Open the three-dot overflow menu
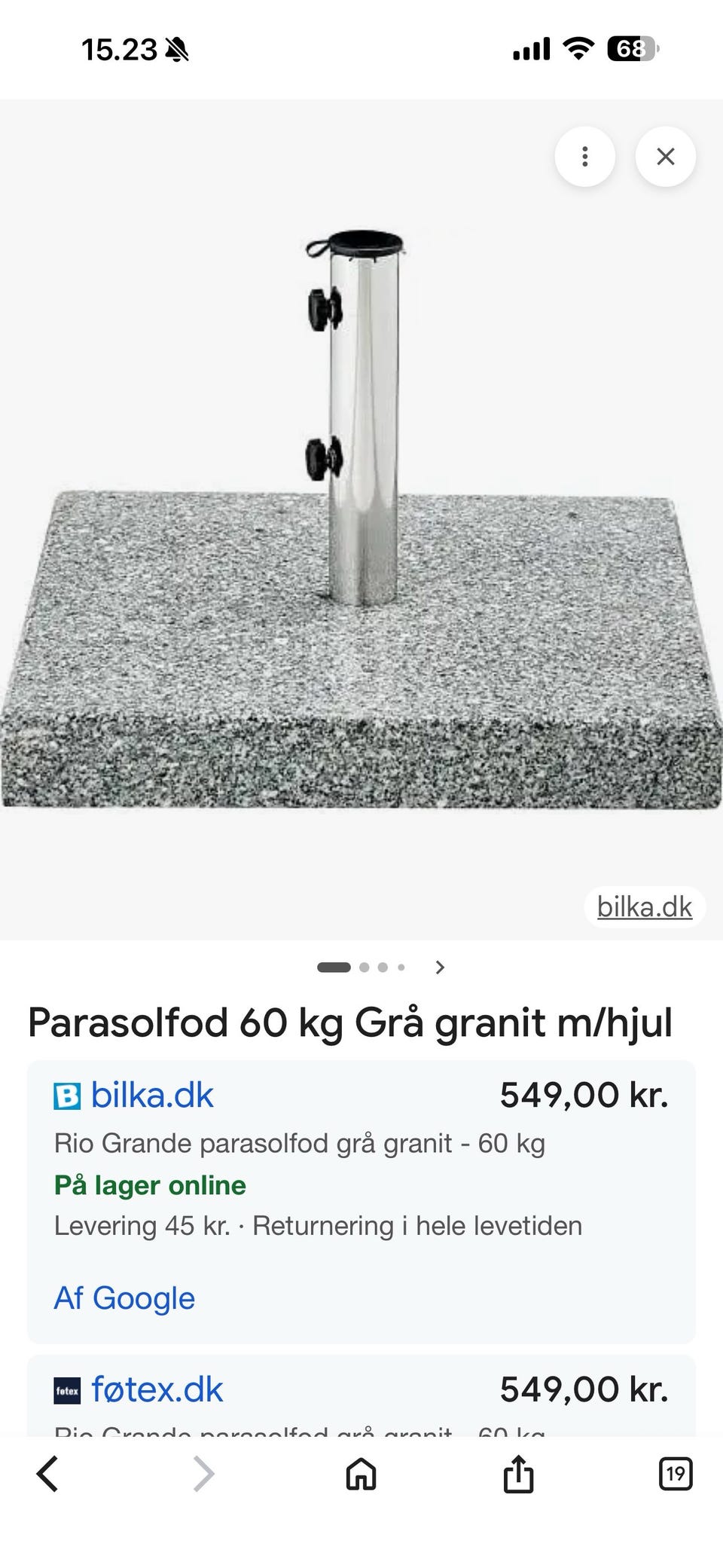Image resolution: width=723 pixels, height=1568 pixels. (585, 157)
